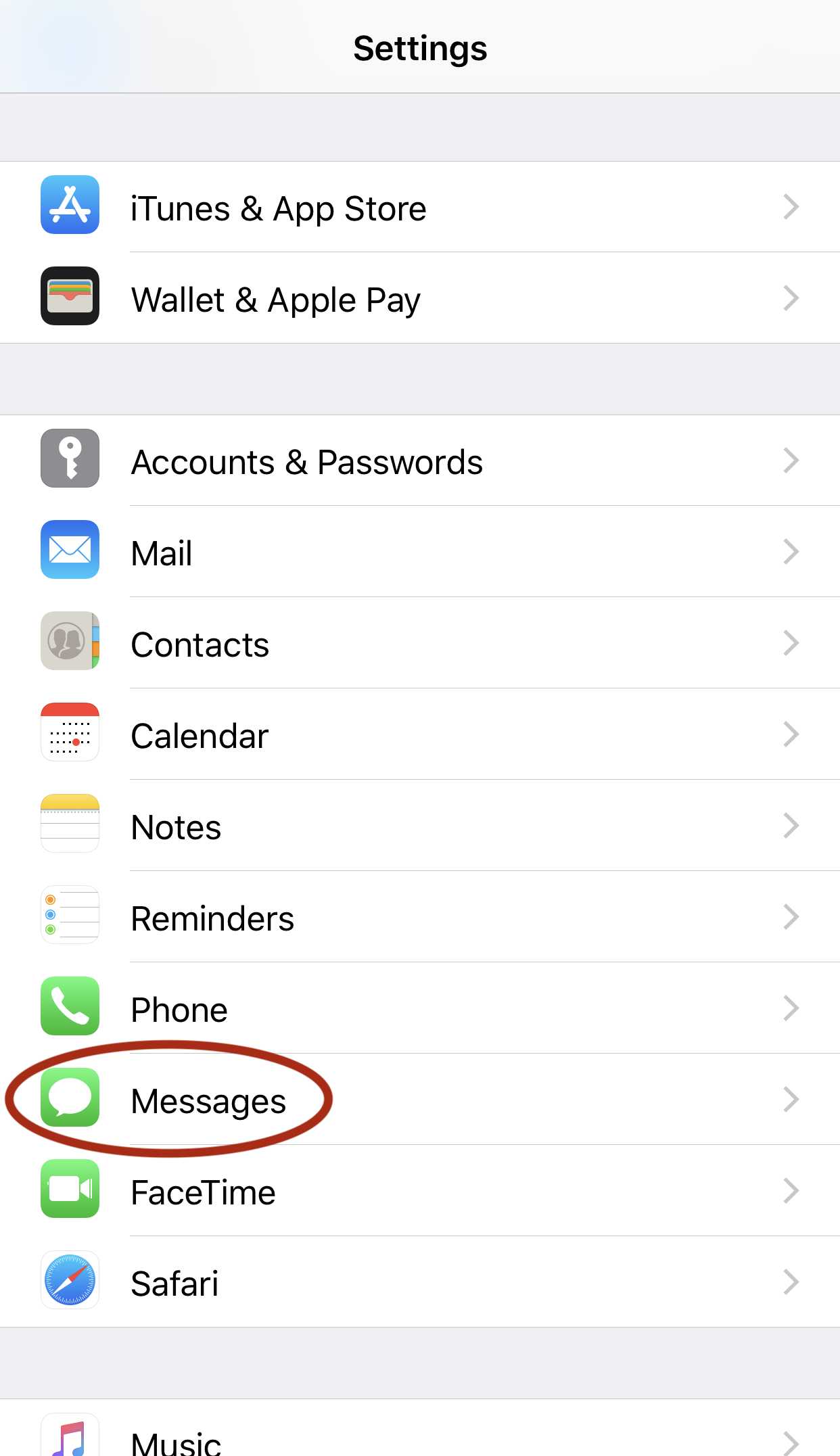Open Music settings

[420, 1428]
